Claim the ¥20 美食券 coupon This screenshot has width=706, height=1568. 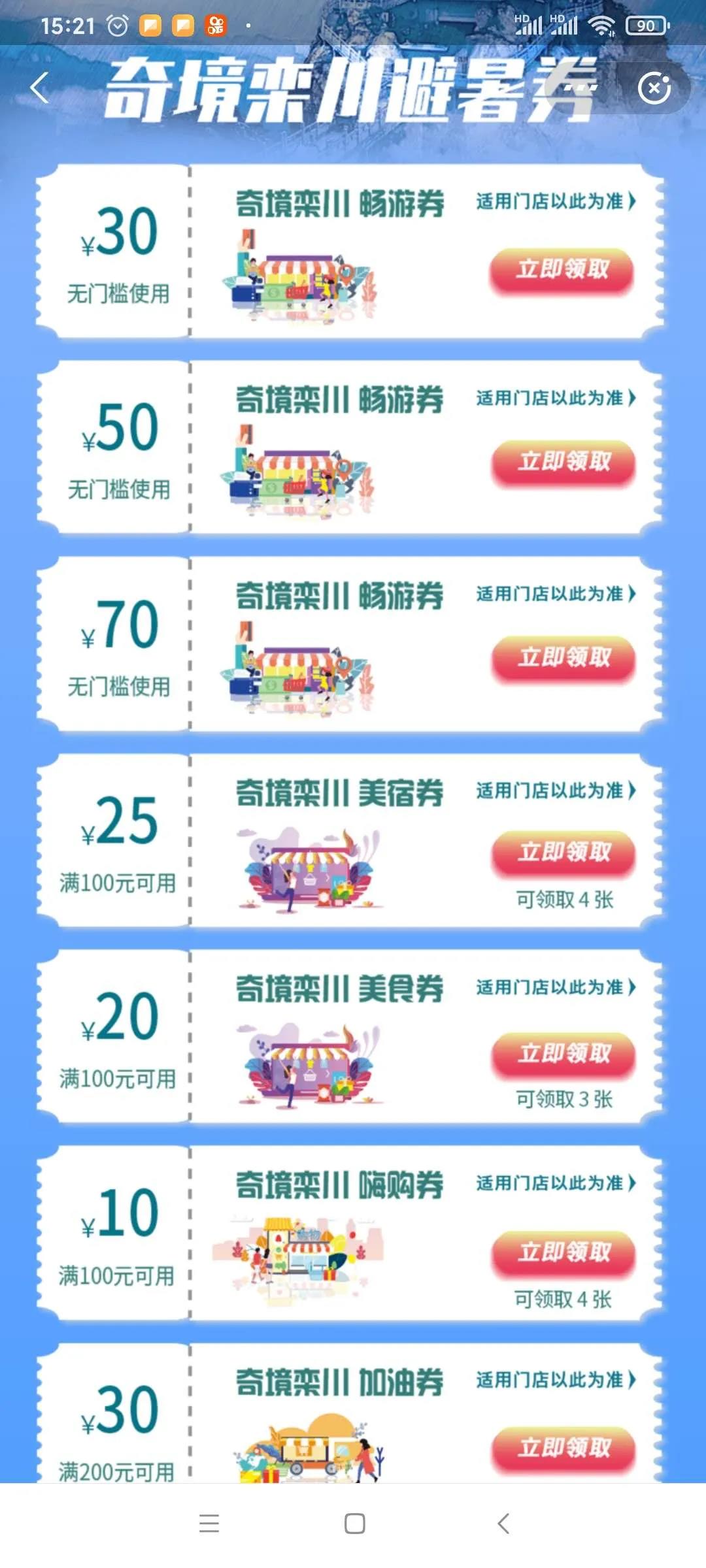pyautogui.click(x=563, y=1054)
